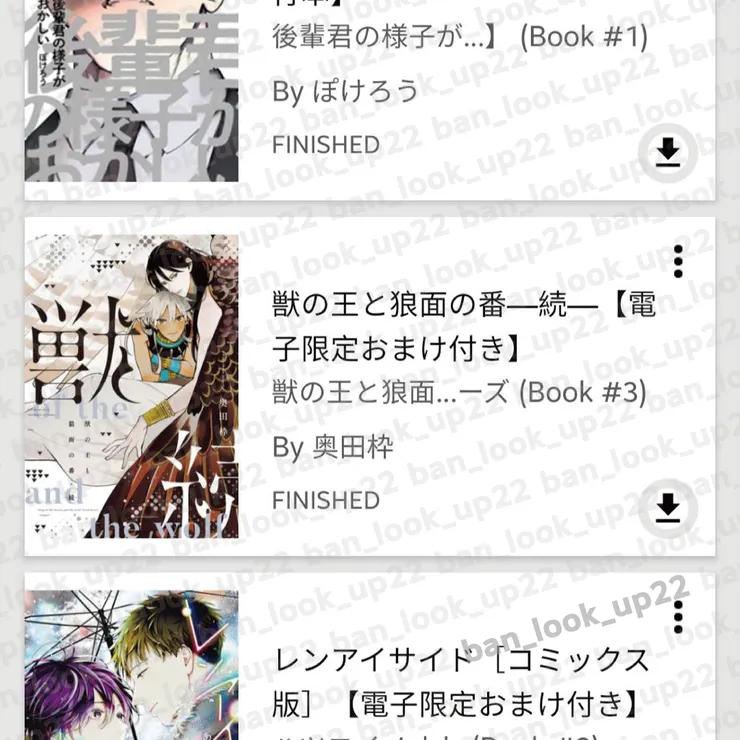Image resolution: width=740 pixels, height=740 pixels.
Task: Download 獣の王と狼面の番 book
Action: tap(667, 509)
